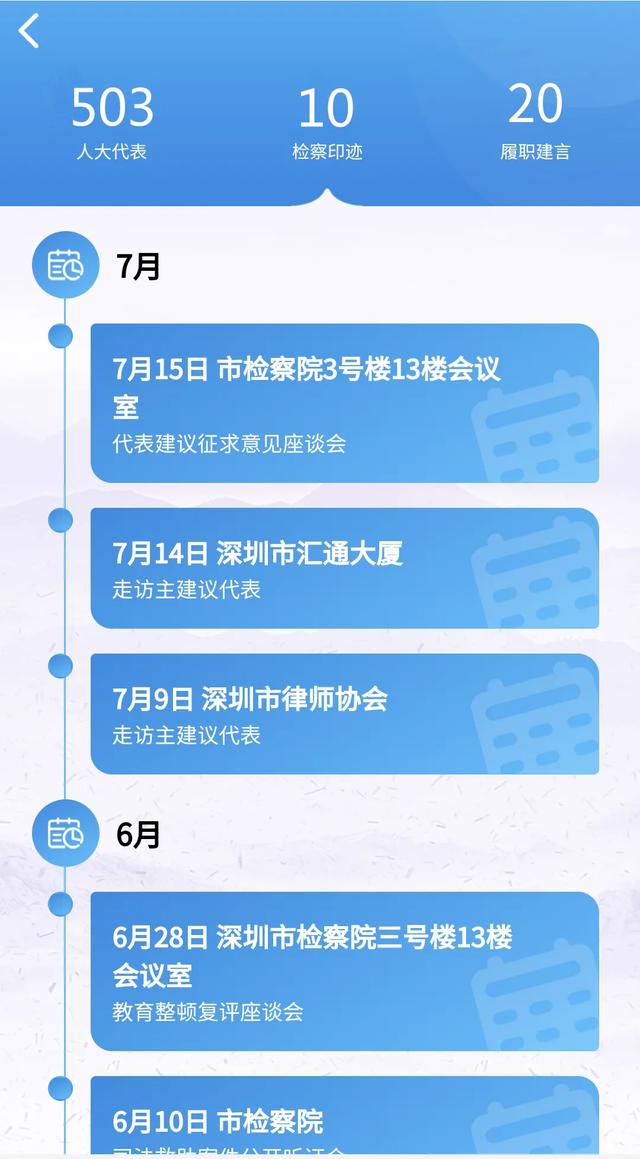Switch to the 履职建言 tab
This screenshot has width=640, height=1159.
(x=535, y=122)
